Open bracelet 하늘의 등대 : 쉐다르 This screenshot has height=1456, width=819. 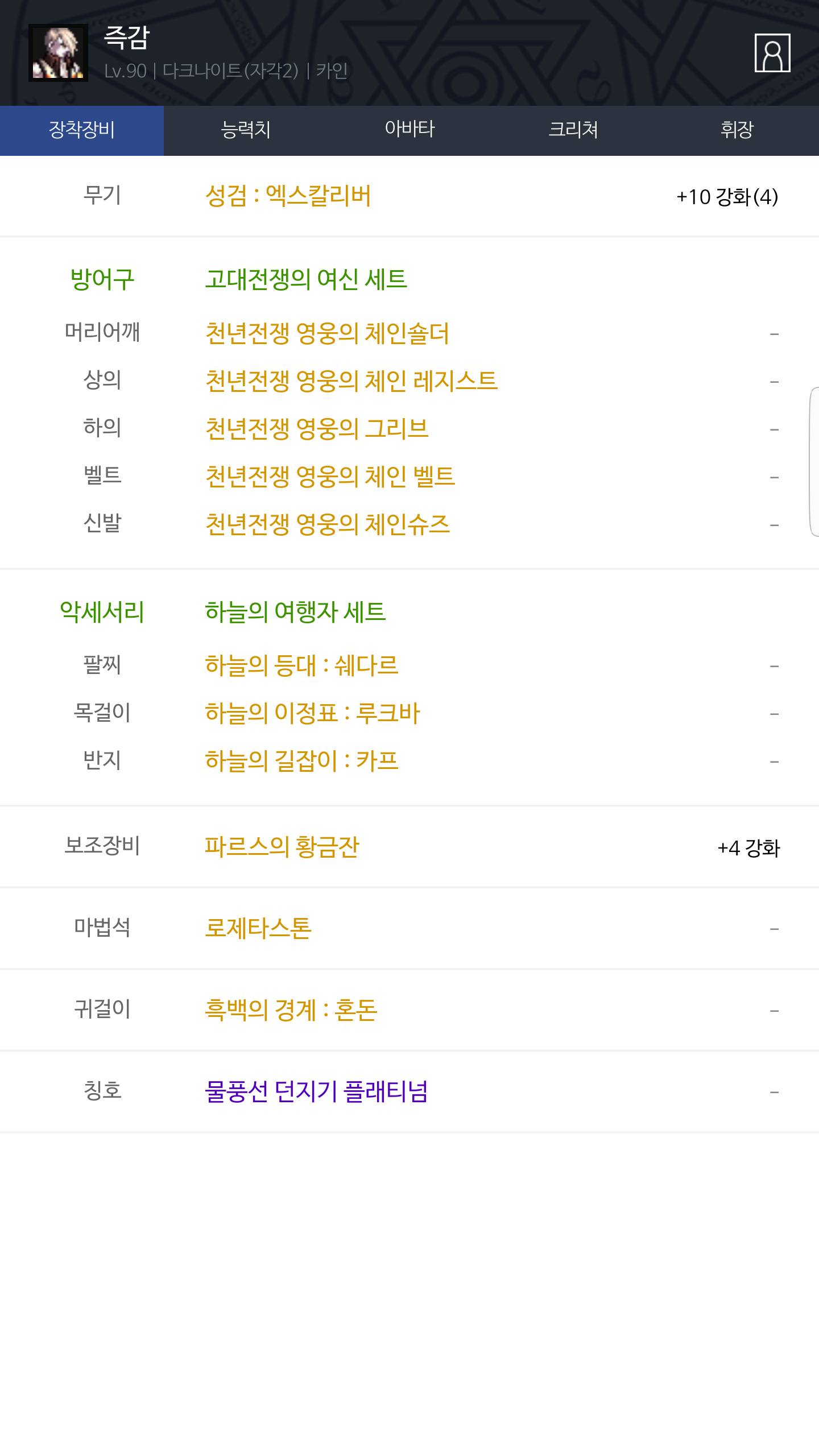pos(301,665)
